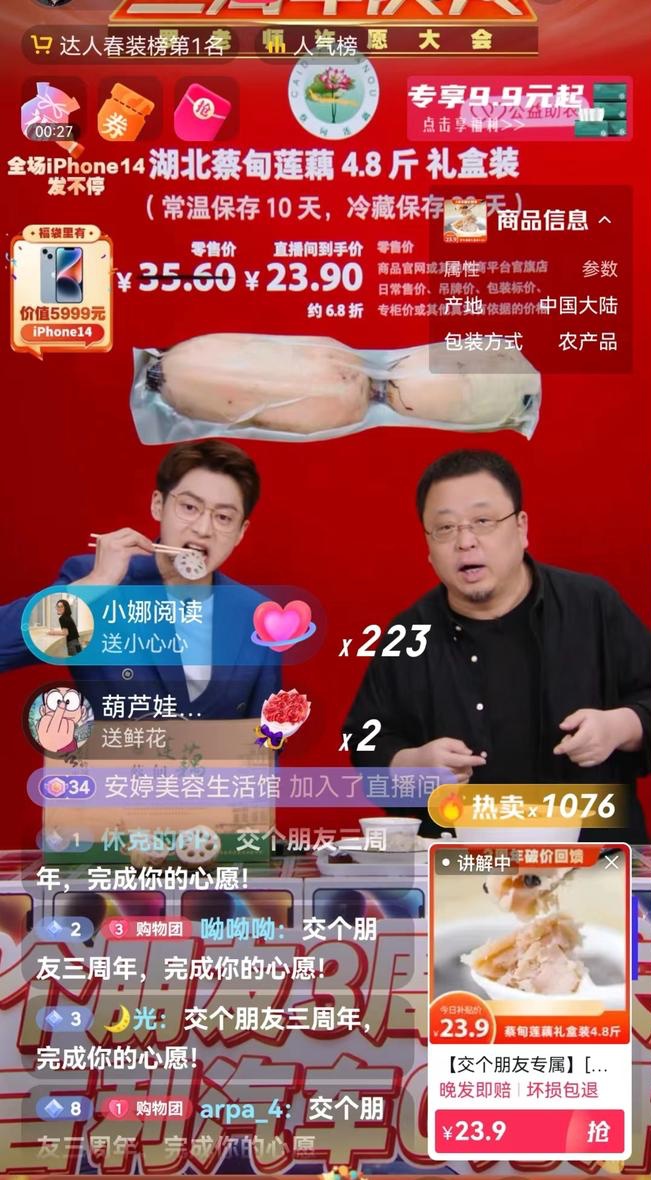This screenshot has height=1180, width=651.
Task: Buy lotus root with ¥23.9 抢 button
Action: (x=530, y=1131)
